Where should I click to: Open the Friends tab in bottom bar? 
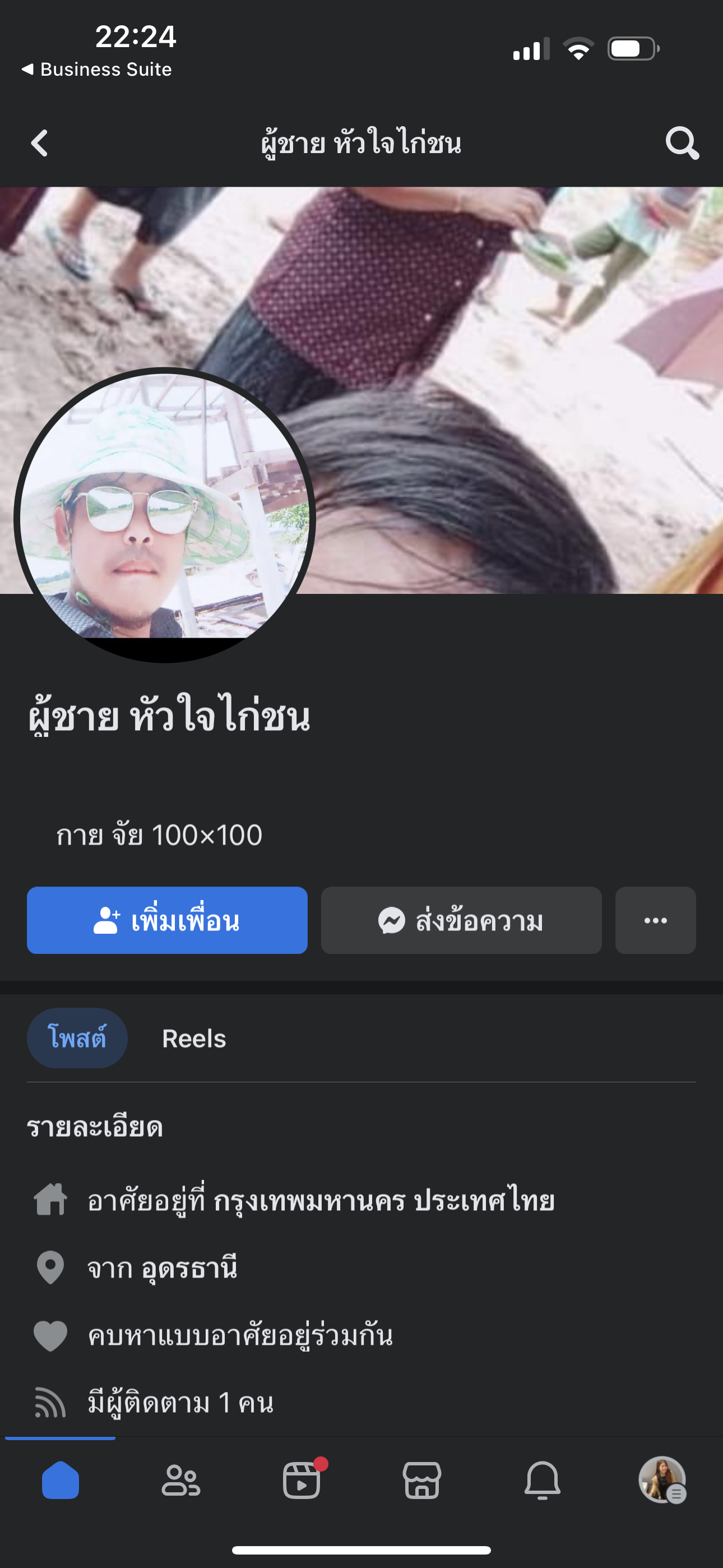tap(180, 1480)
